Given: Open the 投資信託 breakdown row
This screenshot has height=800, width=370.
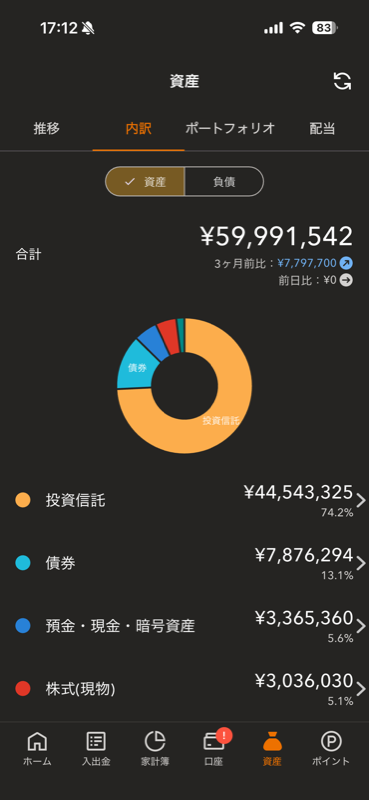Looking at the screenshot, I should (x=185, y=501).
